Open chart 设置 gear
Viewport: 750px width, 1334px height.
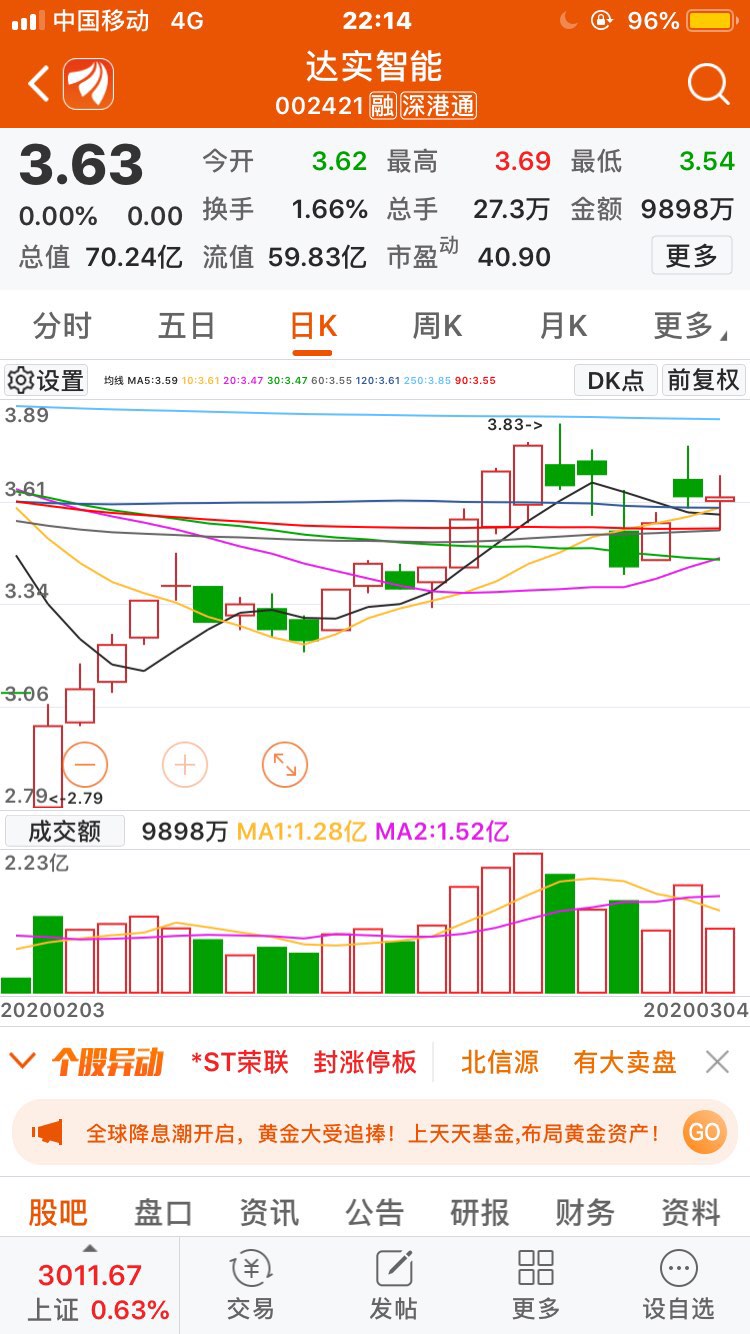point(46,380)
